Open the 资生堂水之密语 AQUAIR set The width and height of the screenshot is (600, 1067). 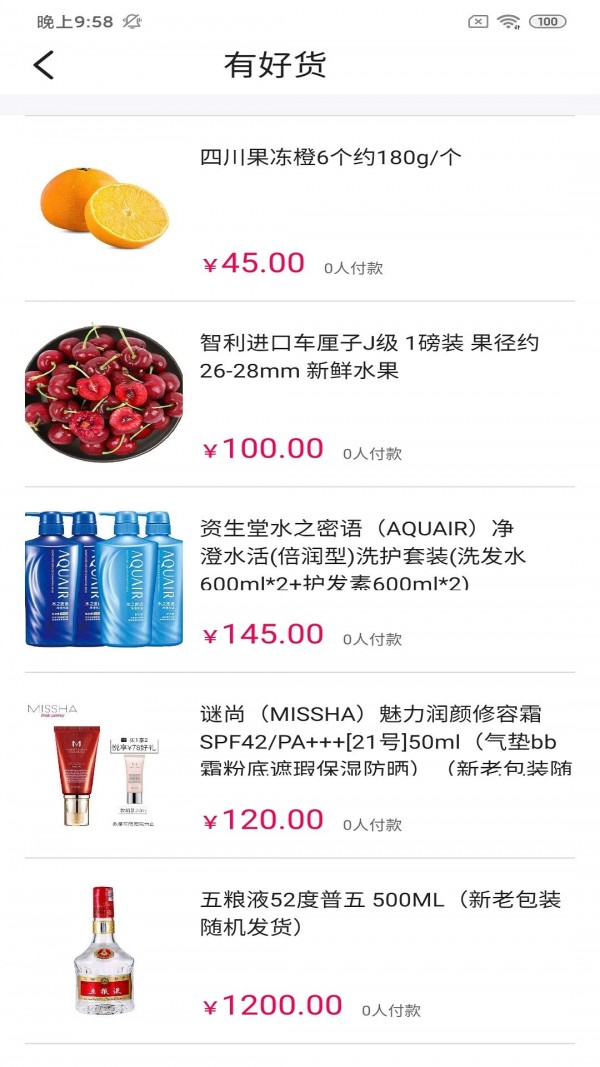[363, 555]
